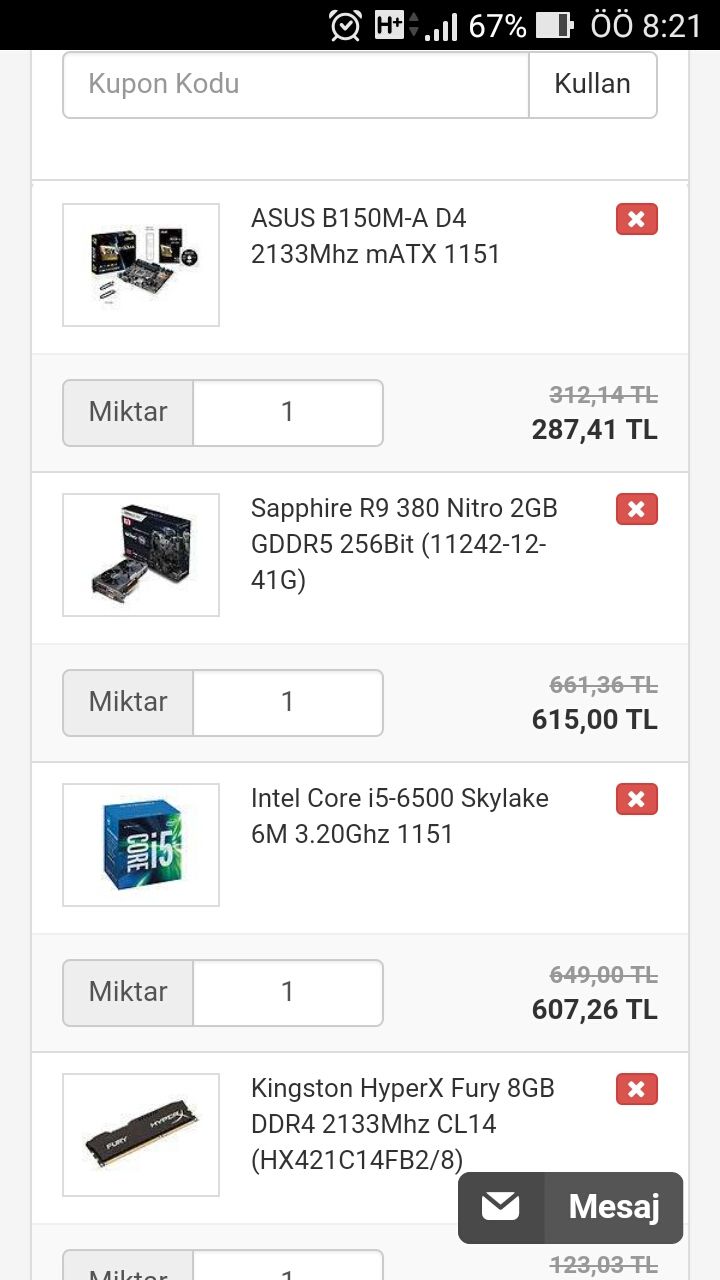Remove Intel Core i5-6500 from the cart

click(637, 799)
